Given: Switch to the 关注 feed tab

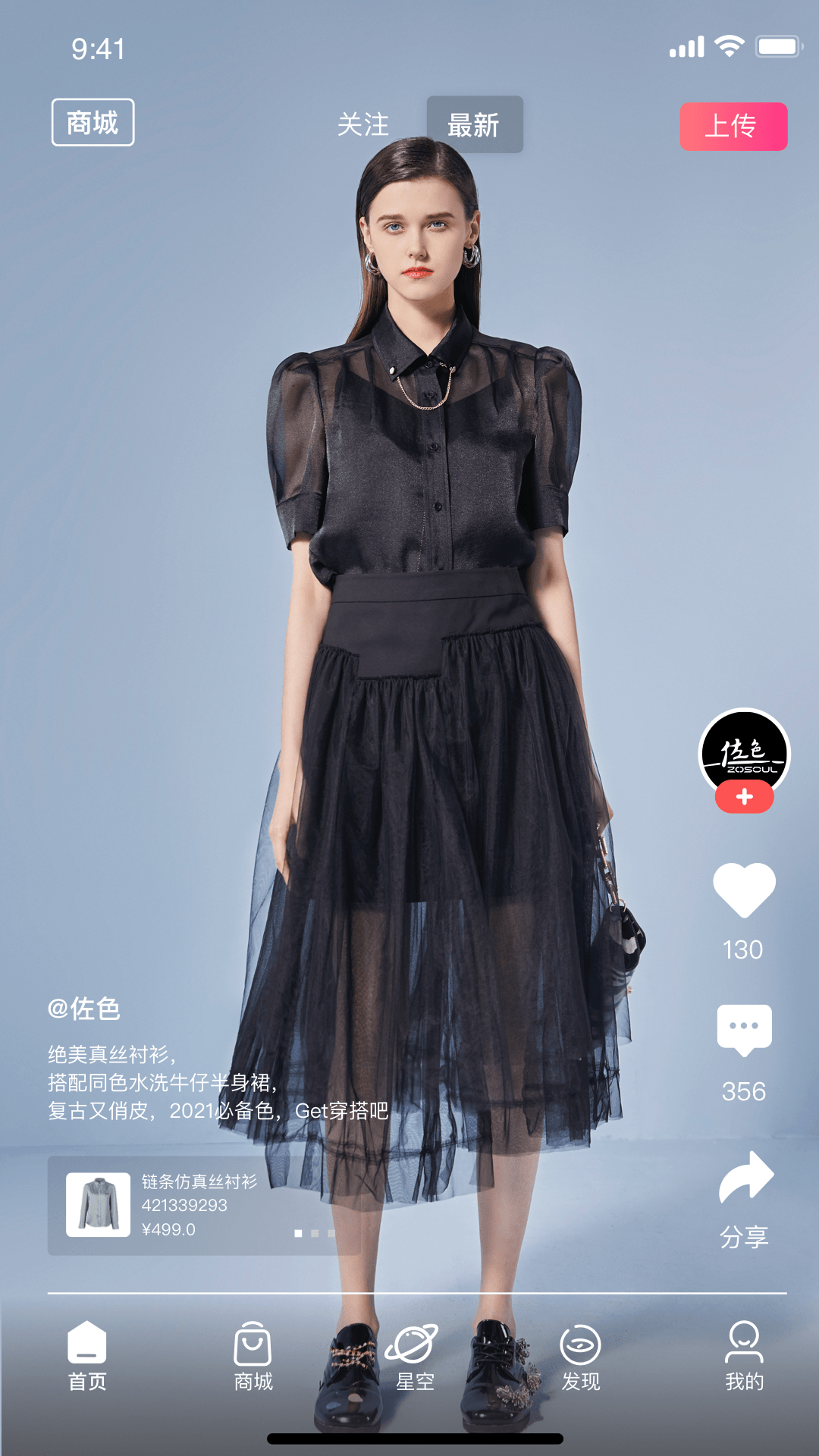Looking at the screenshot, I should [x=363, y=124].
